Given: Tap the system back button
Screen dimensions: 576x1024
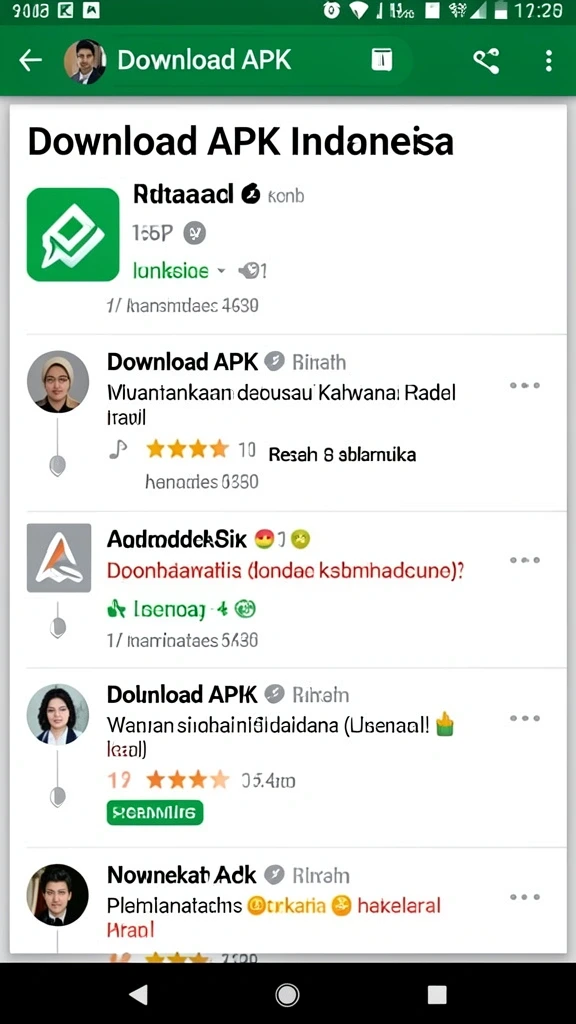Looking at the screenshot, I should point(138,995).
